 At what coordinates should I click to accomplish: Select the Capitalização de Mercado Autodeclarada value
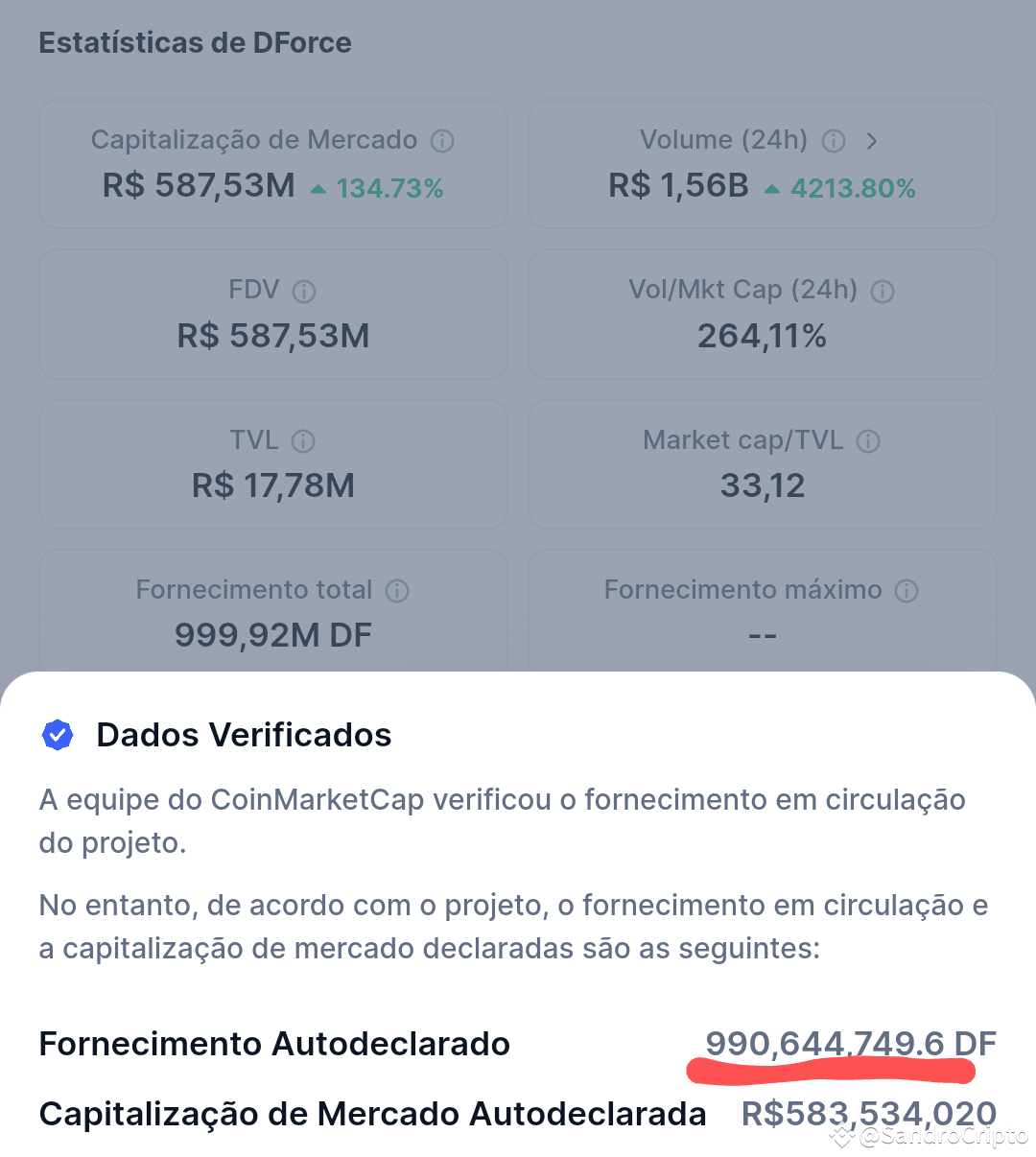[868, 1114]
